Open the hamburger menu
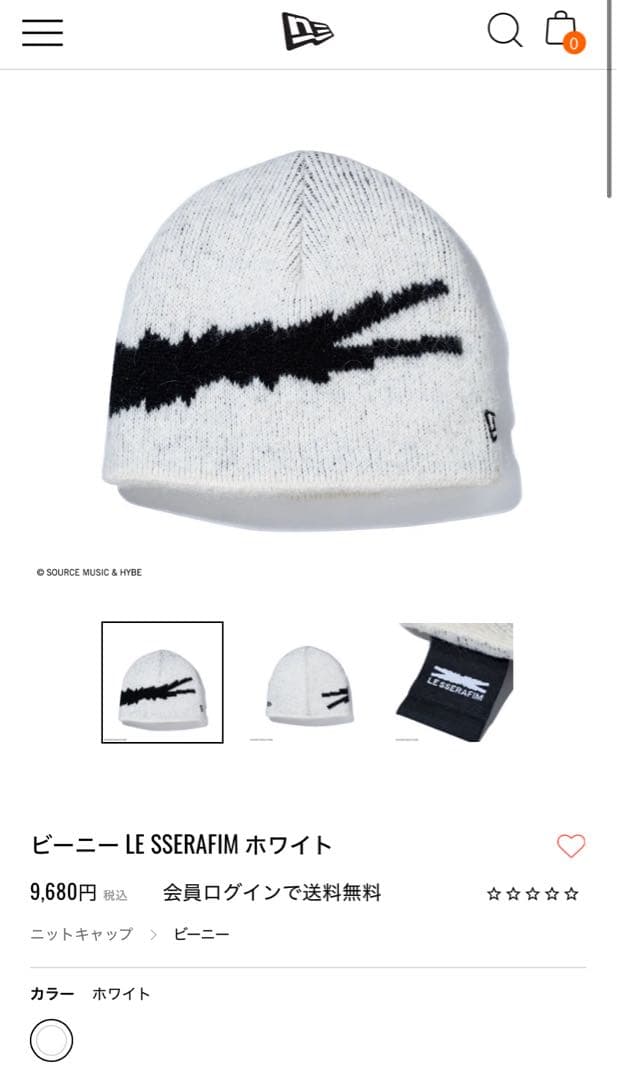This screenshot has height=1080, width=617. [x=42, y=33]
